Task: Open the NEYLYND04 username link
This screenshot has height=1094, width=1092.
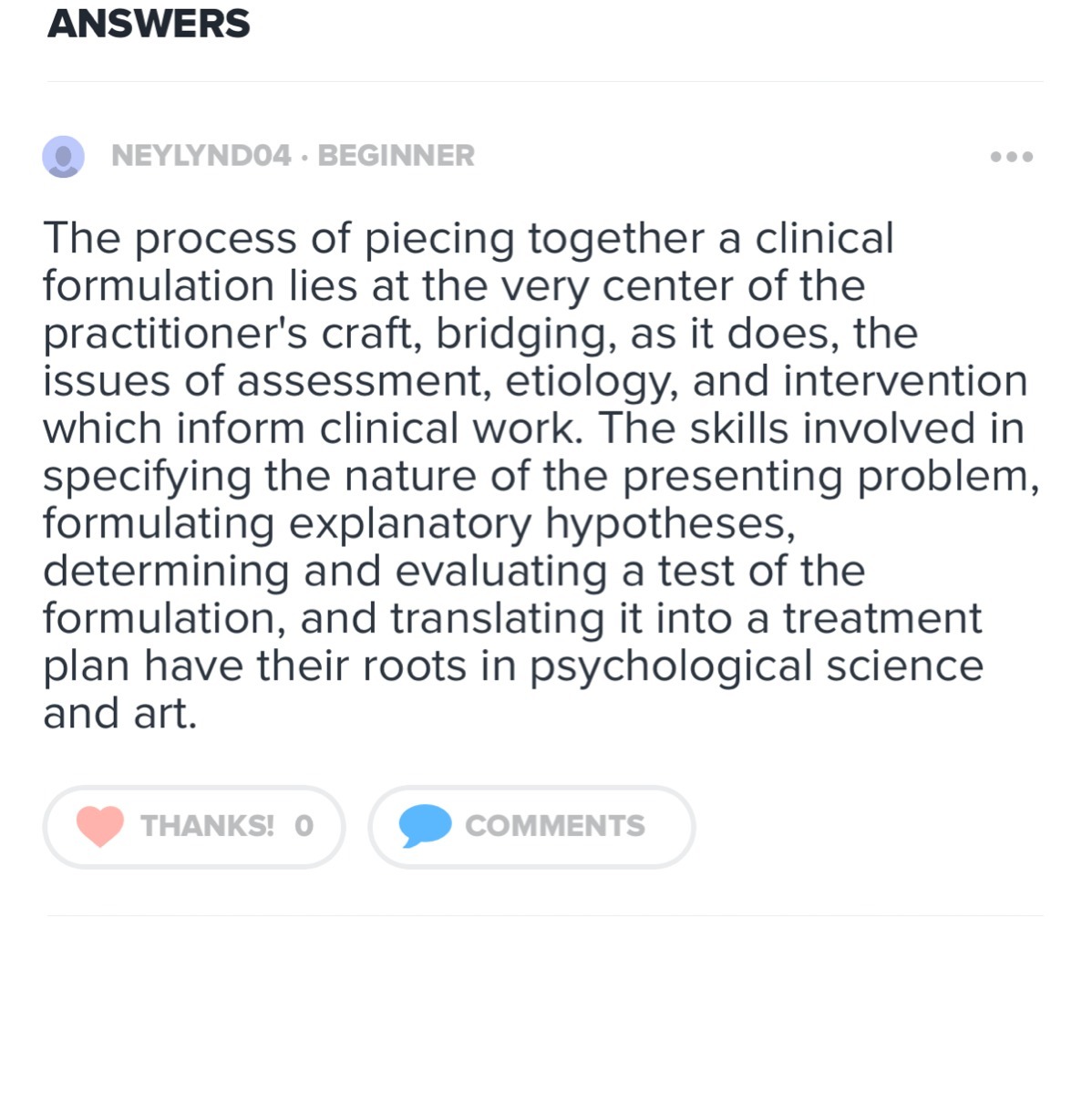Action: point(201,156)
